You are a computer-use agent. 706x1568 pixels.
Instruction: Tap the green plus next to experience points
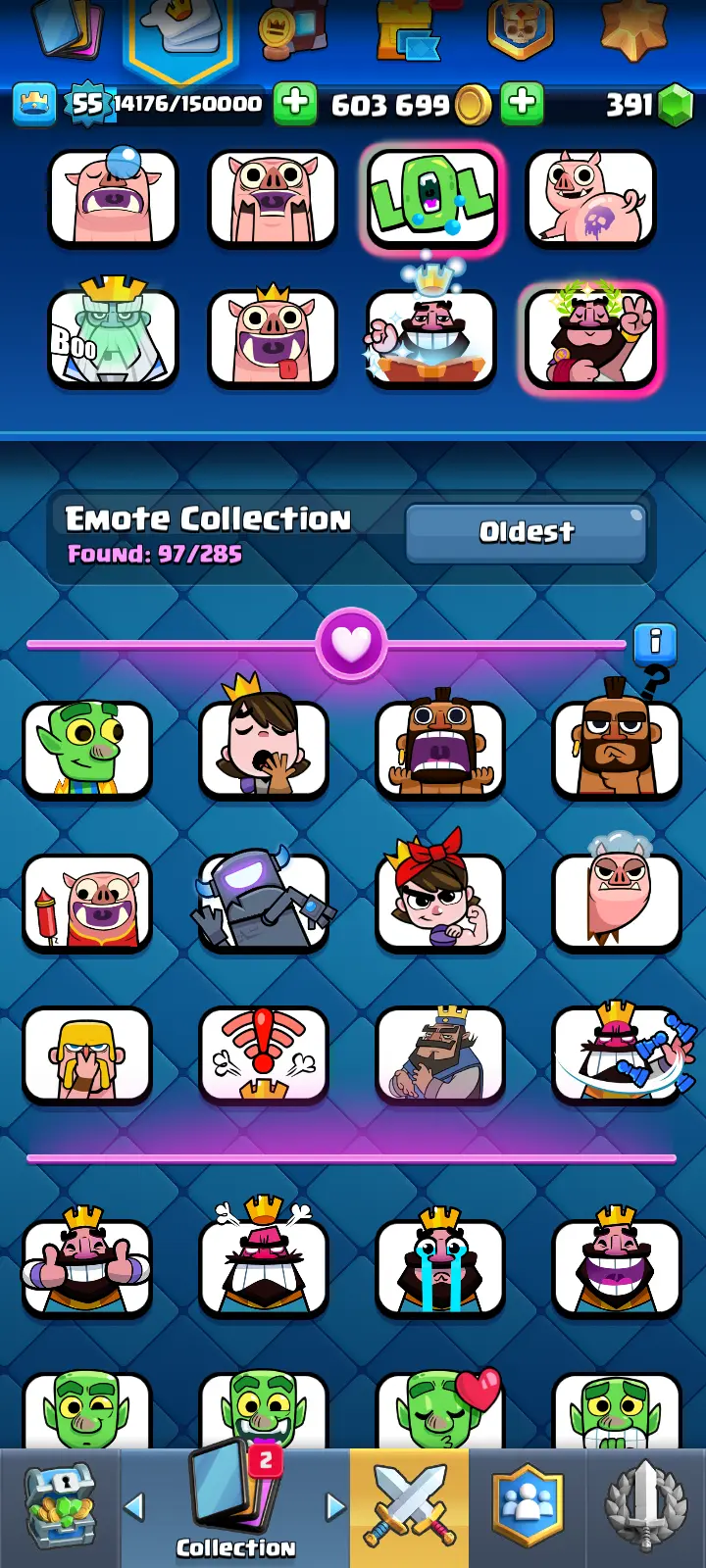[294, 103]
